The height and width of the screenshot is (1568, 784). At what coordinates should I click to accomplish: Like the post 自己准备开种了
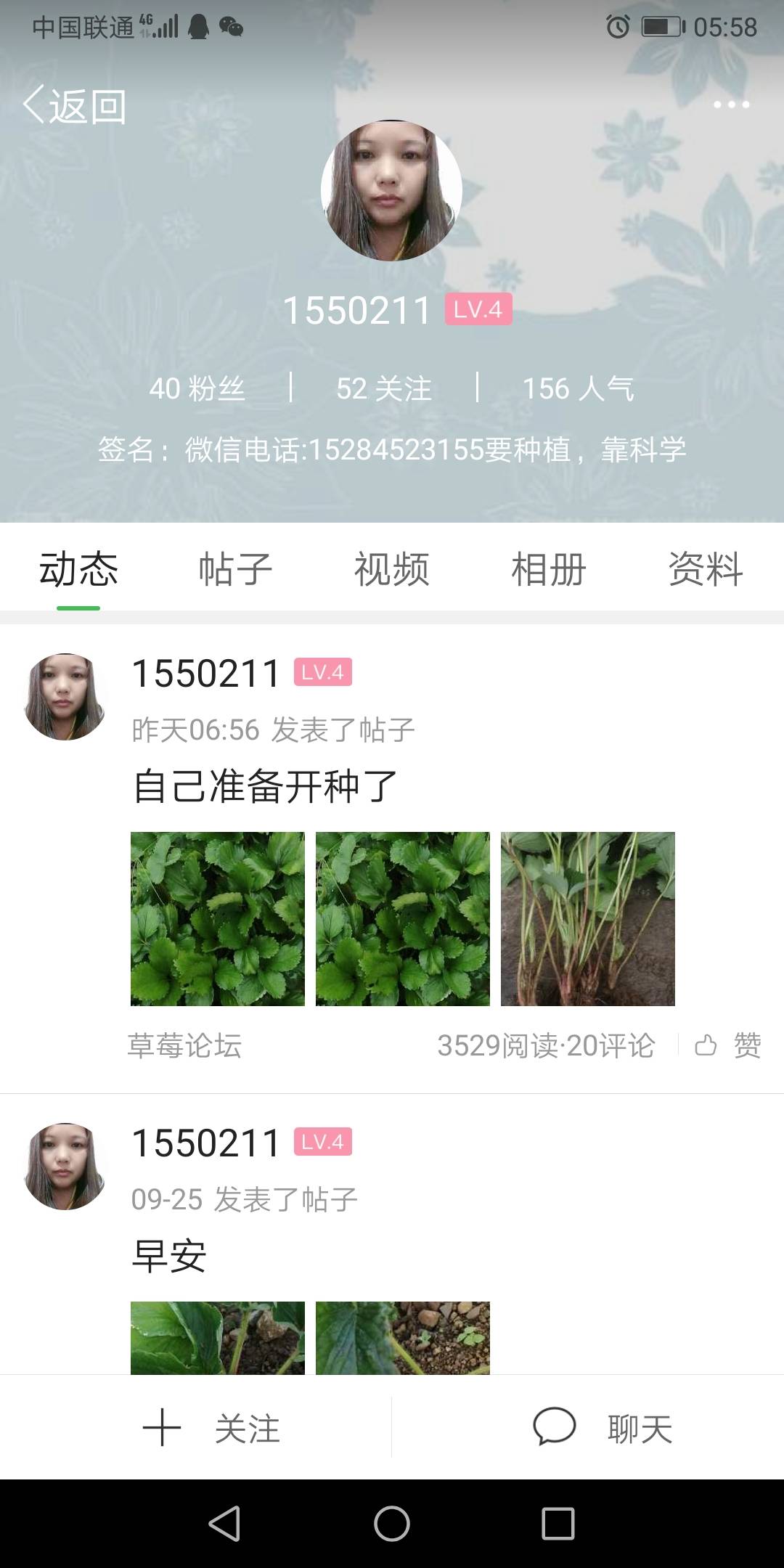(728, 1046)
